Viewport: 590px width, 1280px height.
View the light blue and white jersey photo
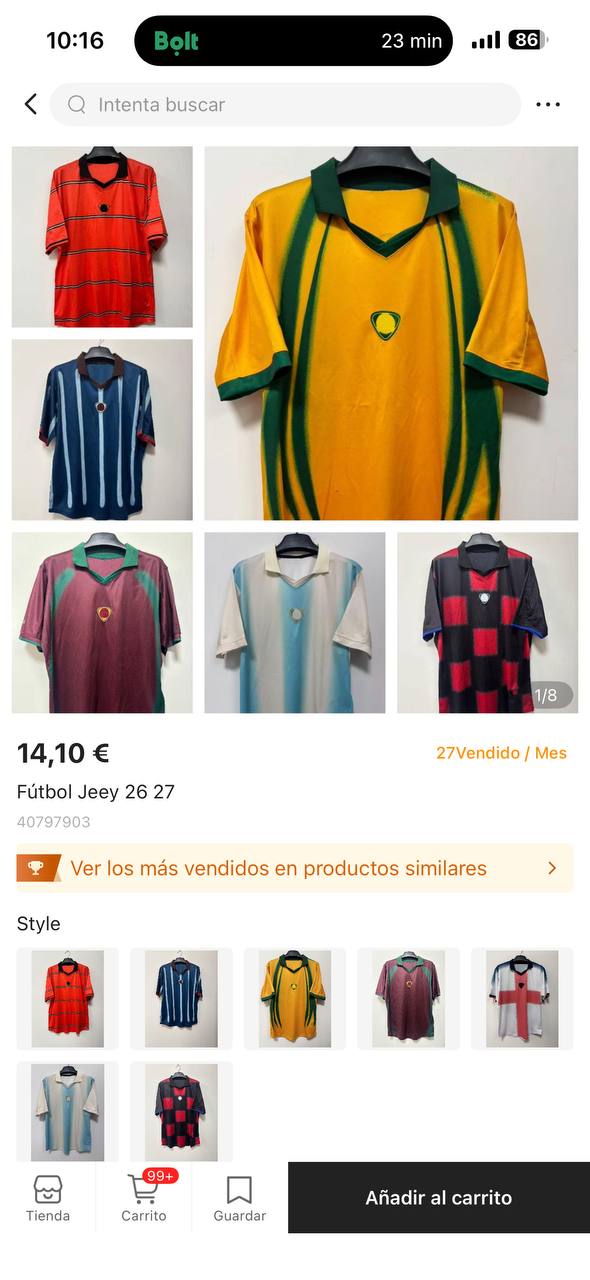tap(295, 622)
